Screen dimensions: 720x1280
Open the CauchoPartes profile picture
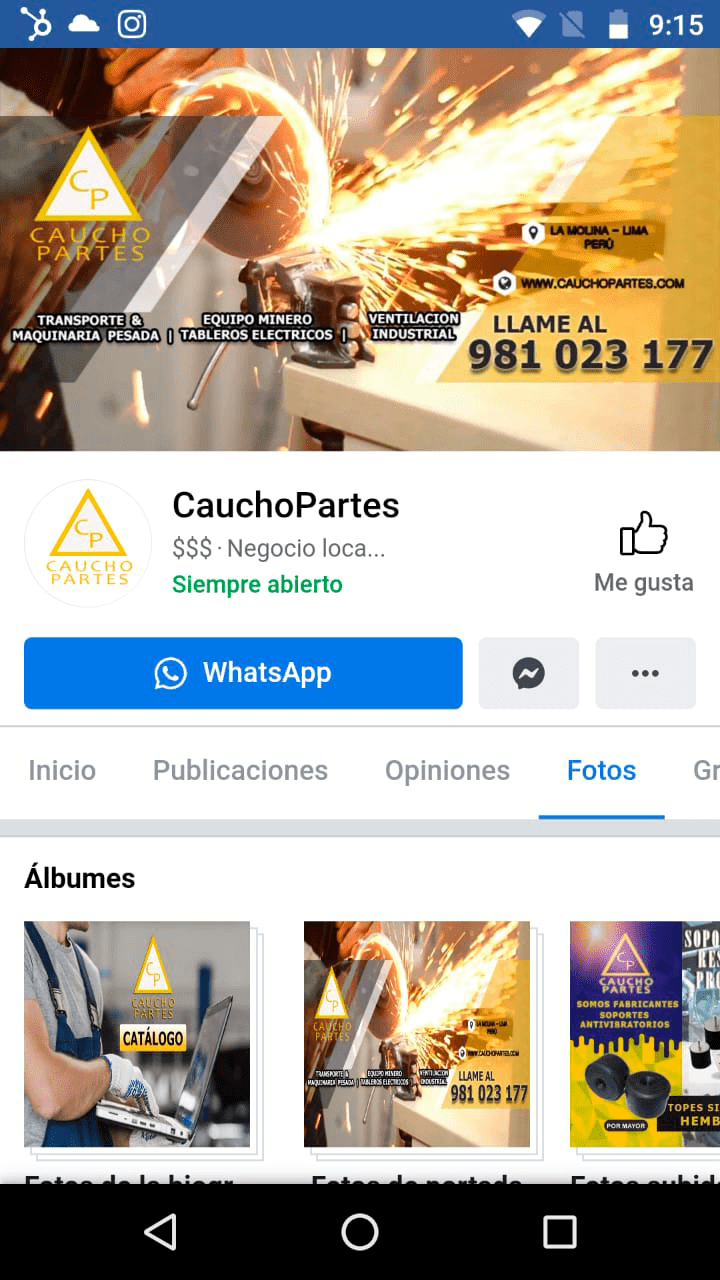coord(88,543)
